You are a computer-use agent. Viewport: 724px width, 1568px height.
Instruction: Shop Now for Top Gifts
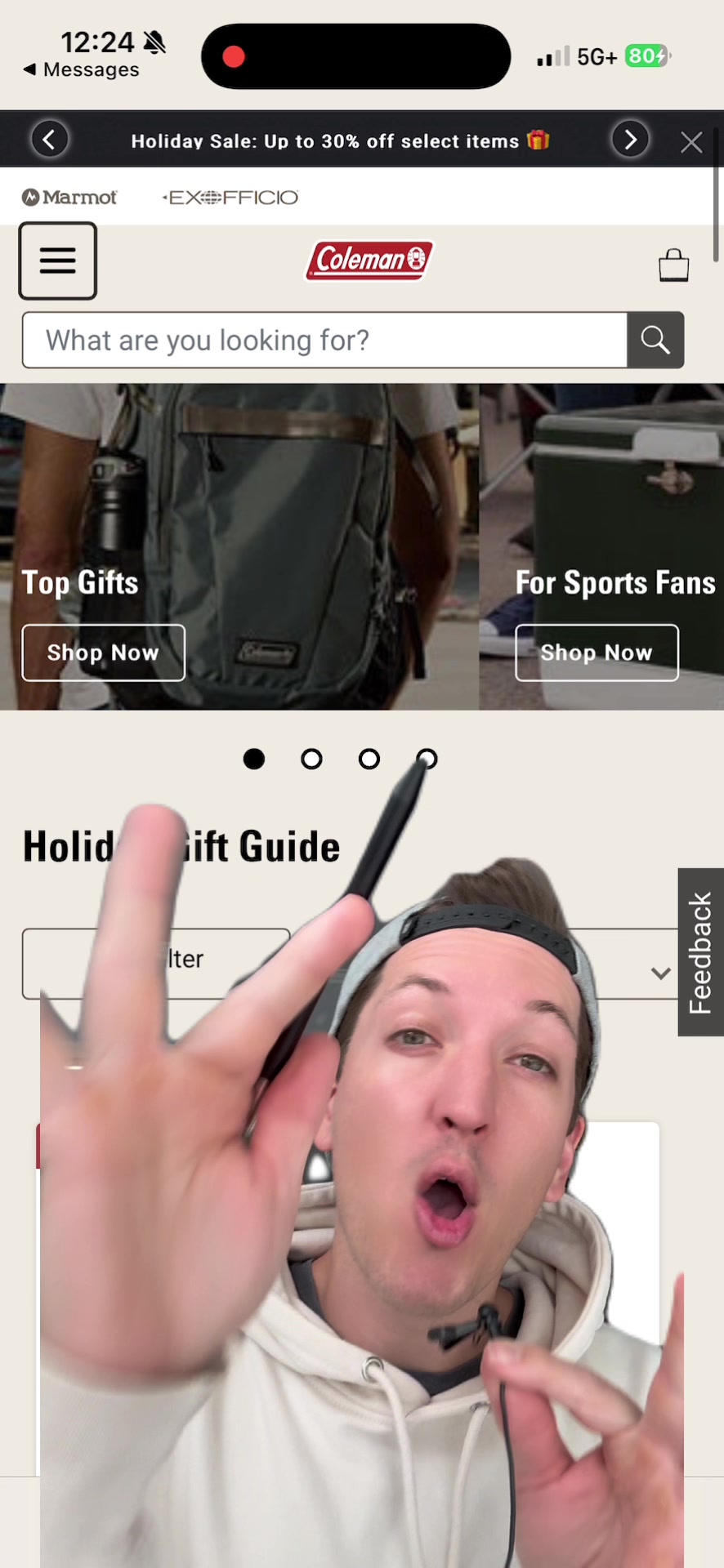[x=103, y=653]
